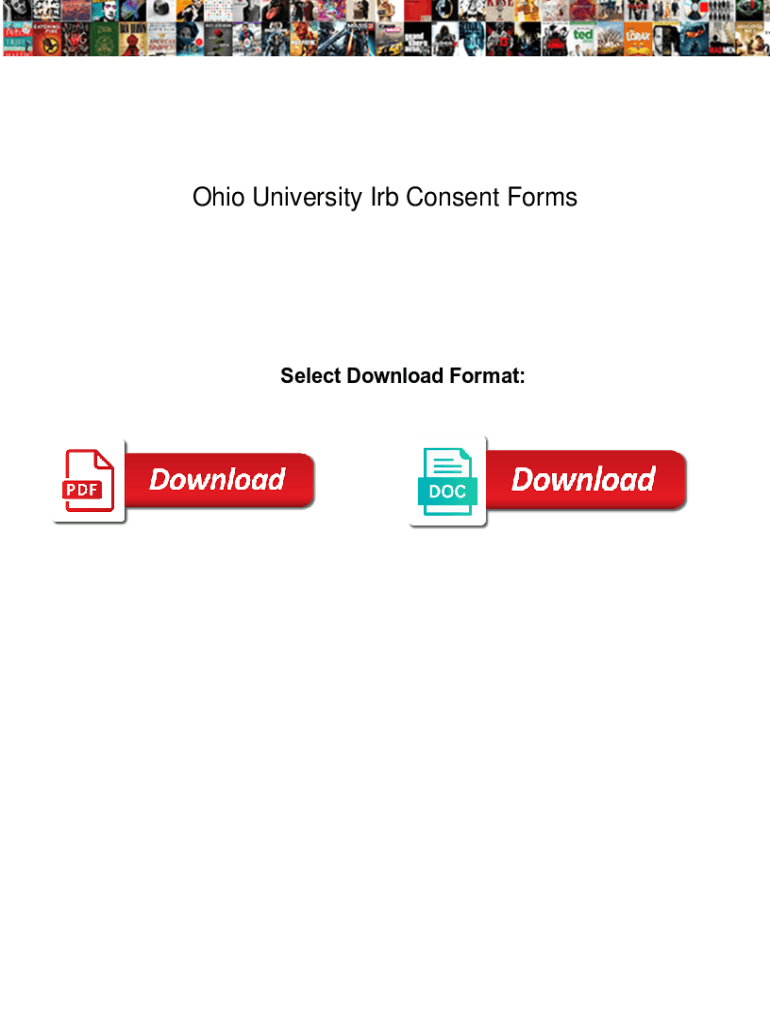Download the form in DOC format
This screenshot has width=770, height=1024.
pos(548,481)
